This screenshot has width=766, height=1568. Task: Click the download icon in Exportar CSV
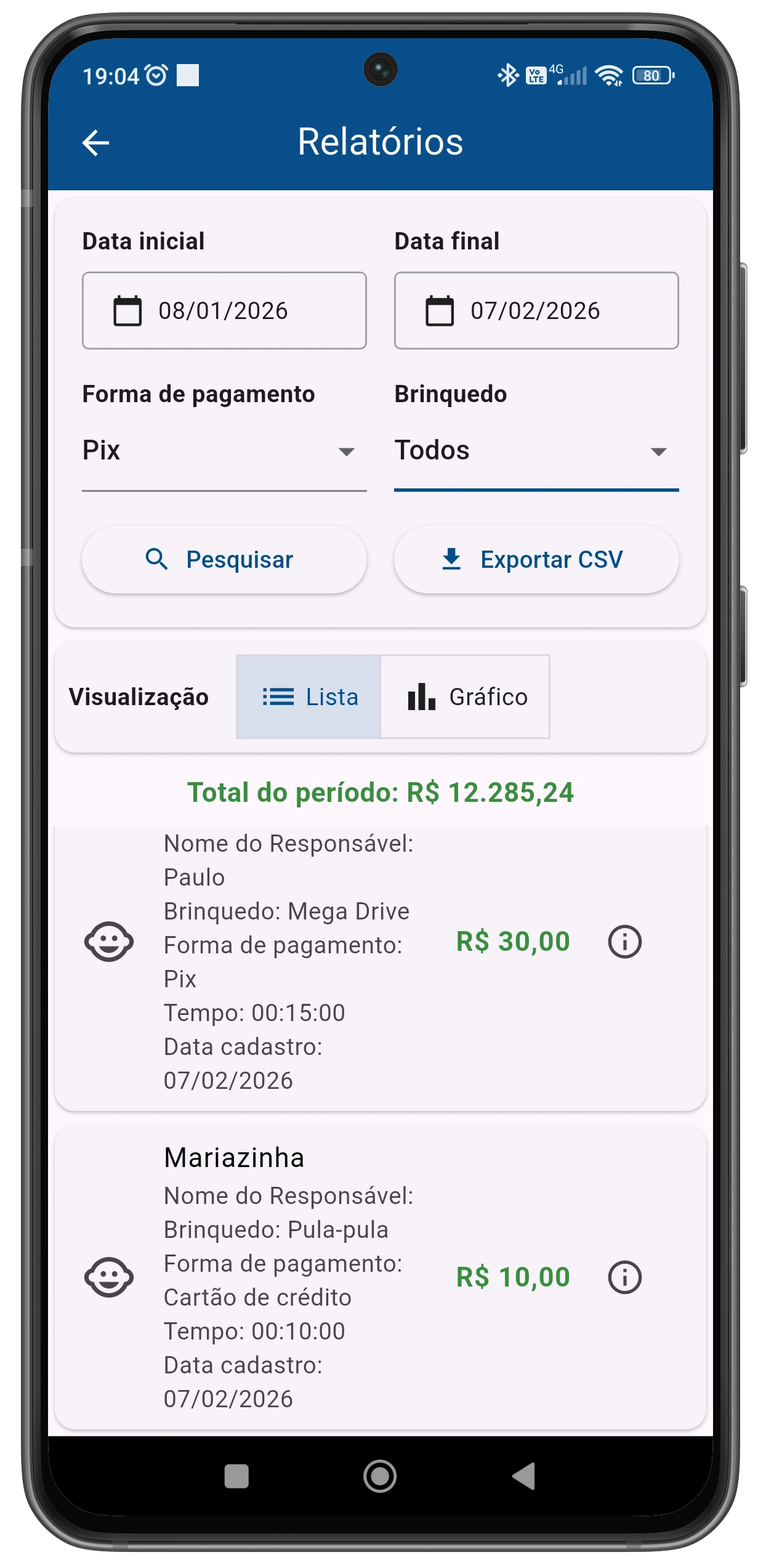[x=451, y=558]
